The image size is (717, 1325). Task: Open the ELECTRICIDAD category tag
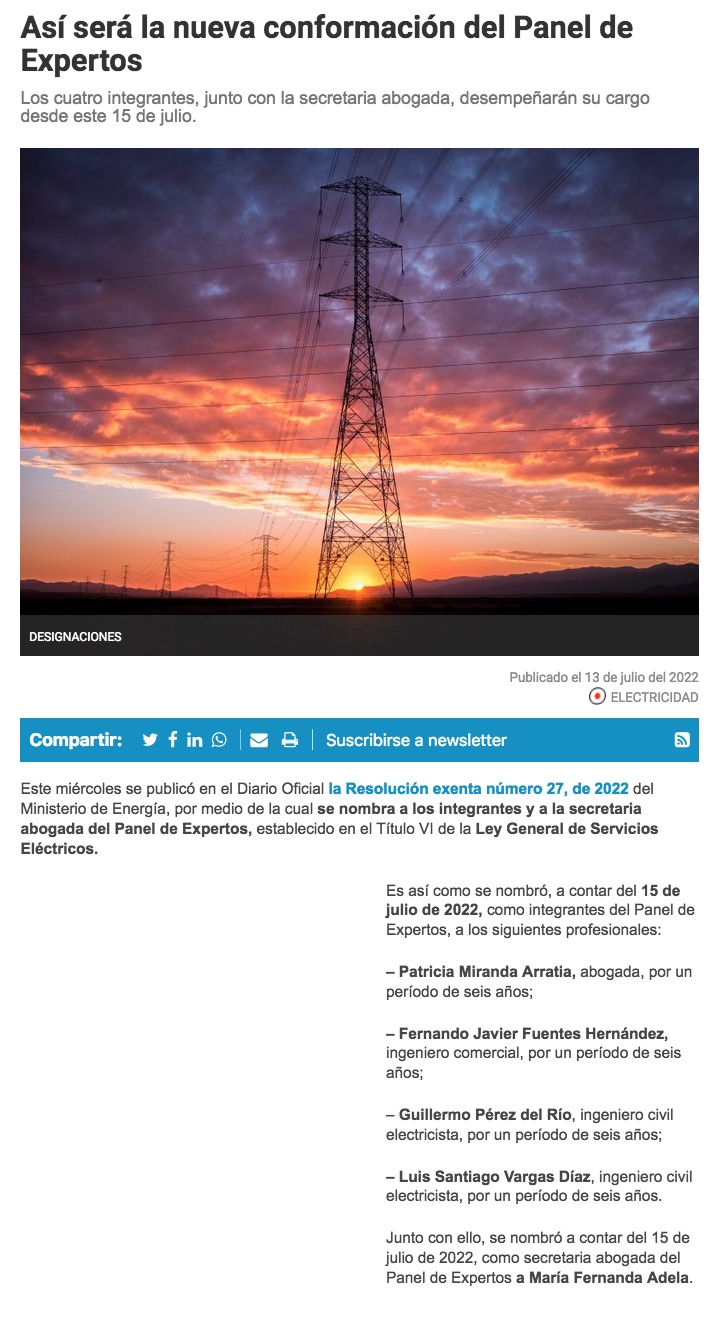pyautogui.click(x=654, y=697)
